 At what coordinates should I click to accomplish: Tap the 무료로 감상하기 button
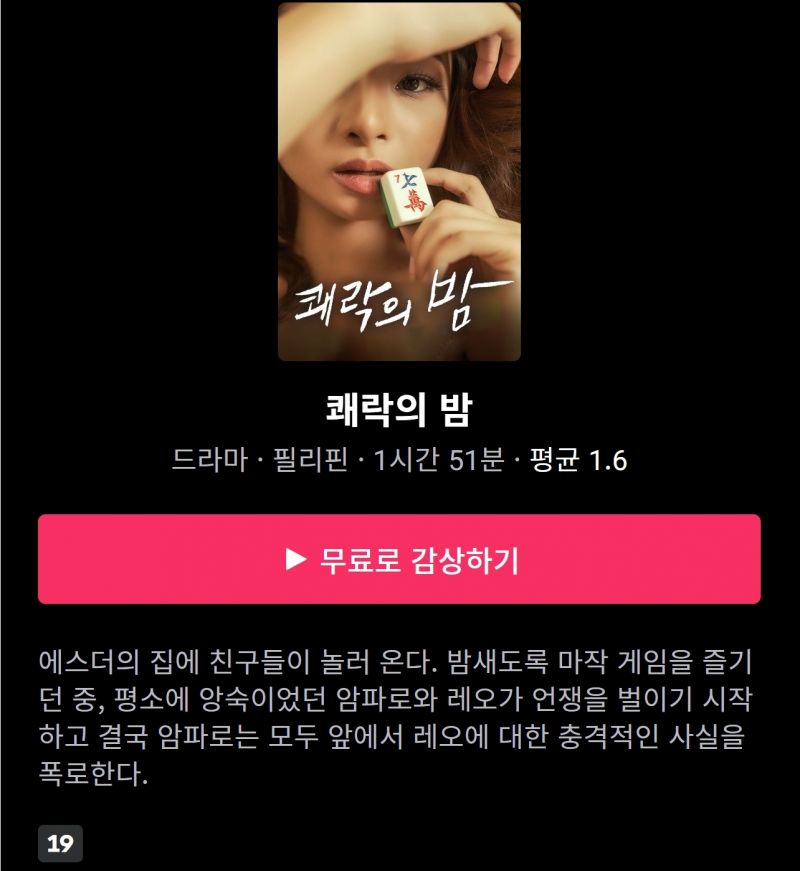(399, 559)
